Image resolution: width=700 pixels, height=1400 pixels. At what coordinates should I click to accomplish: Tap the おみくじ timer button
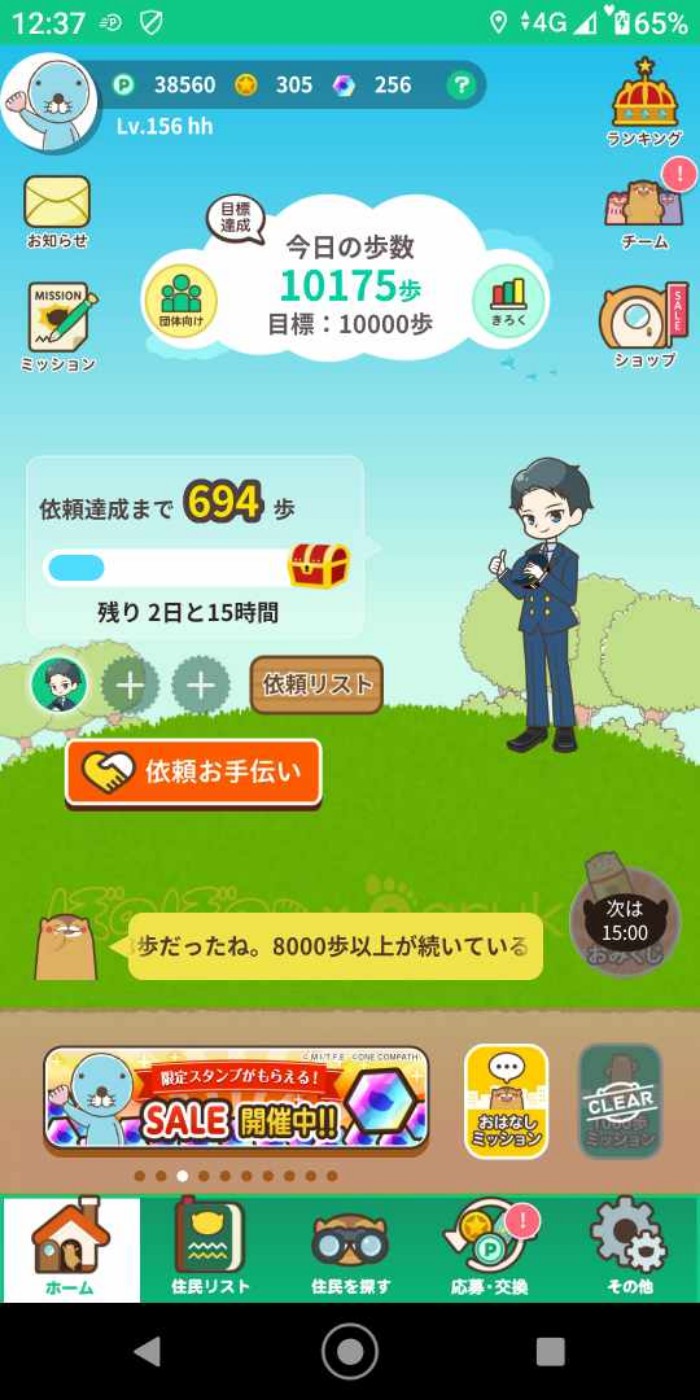[624, 922]
